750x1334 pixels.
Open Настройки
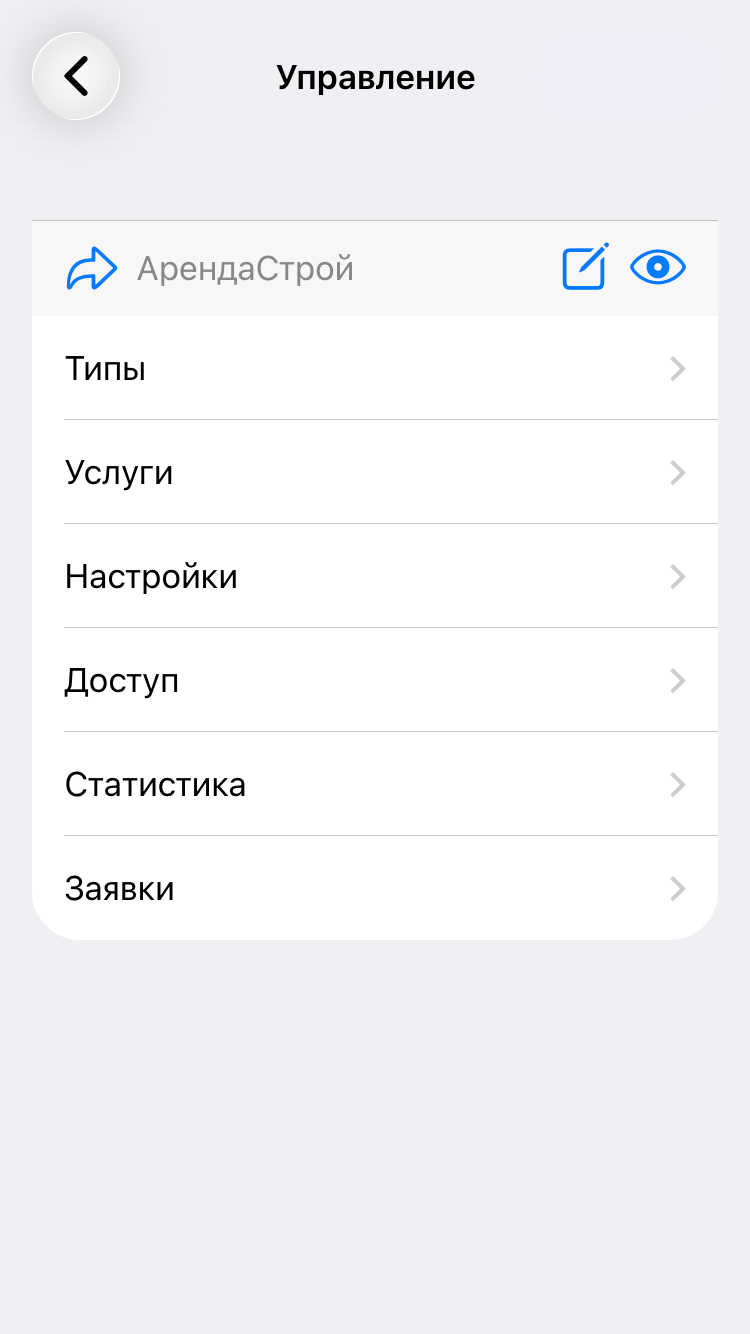(375, 577)
